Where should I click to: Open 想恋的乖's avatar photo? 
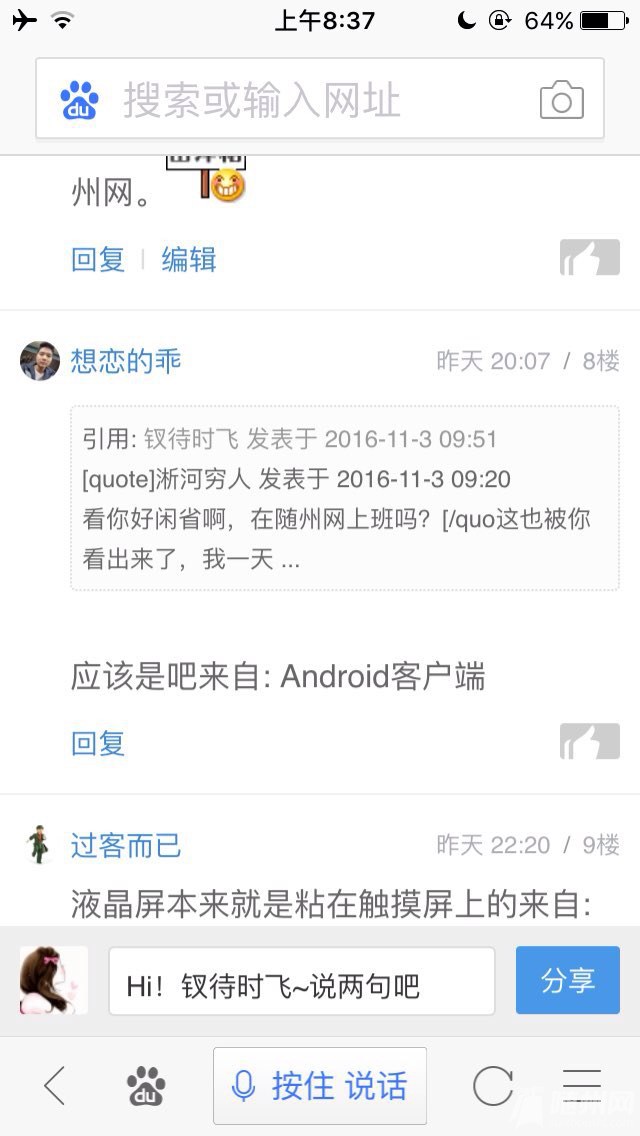coord(40,360)
